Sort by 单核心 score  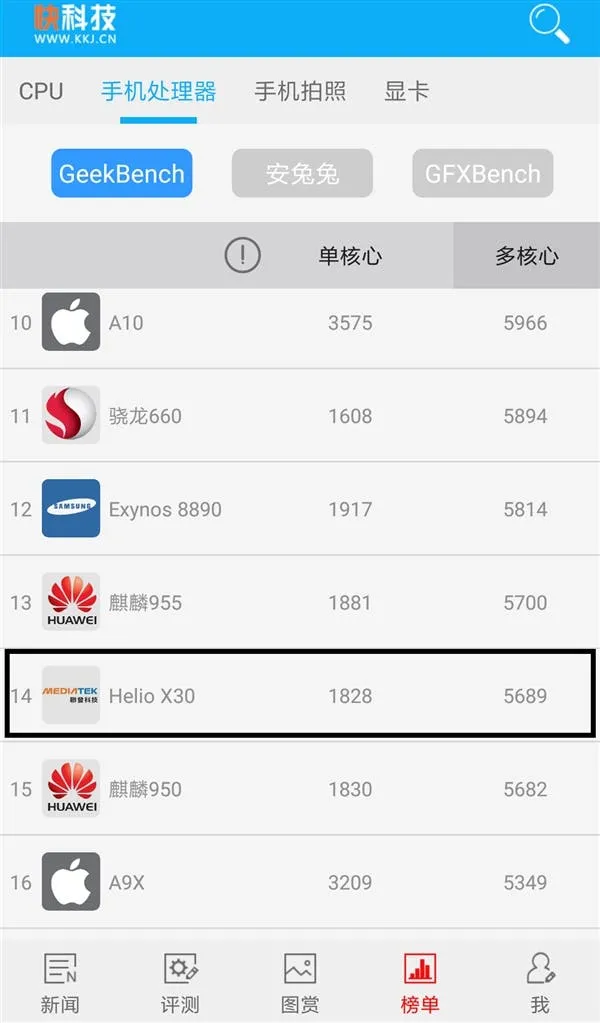coord(350,256)
